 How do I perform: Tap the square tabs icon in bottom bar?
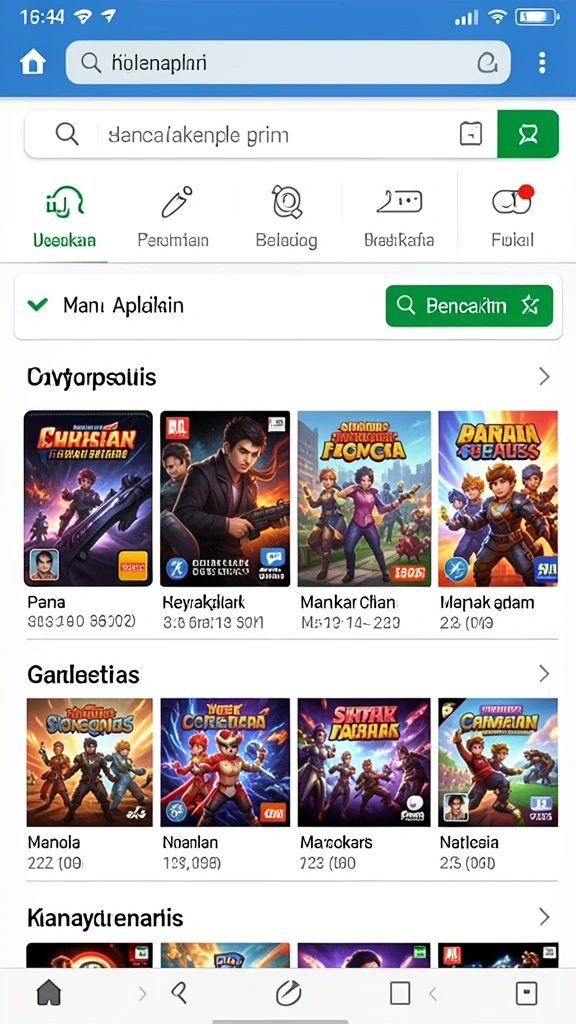tap(400, 993)
